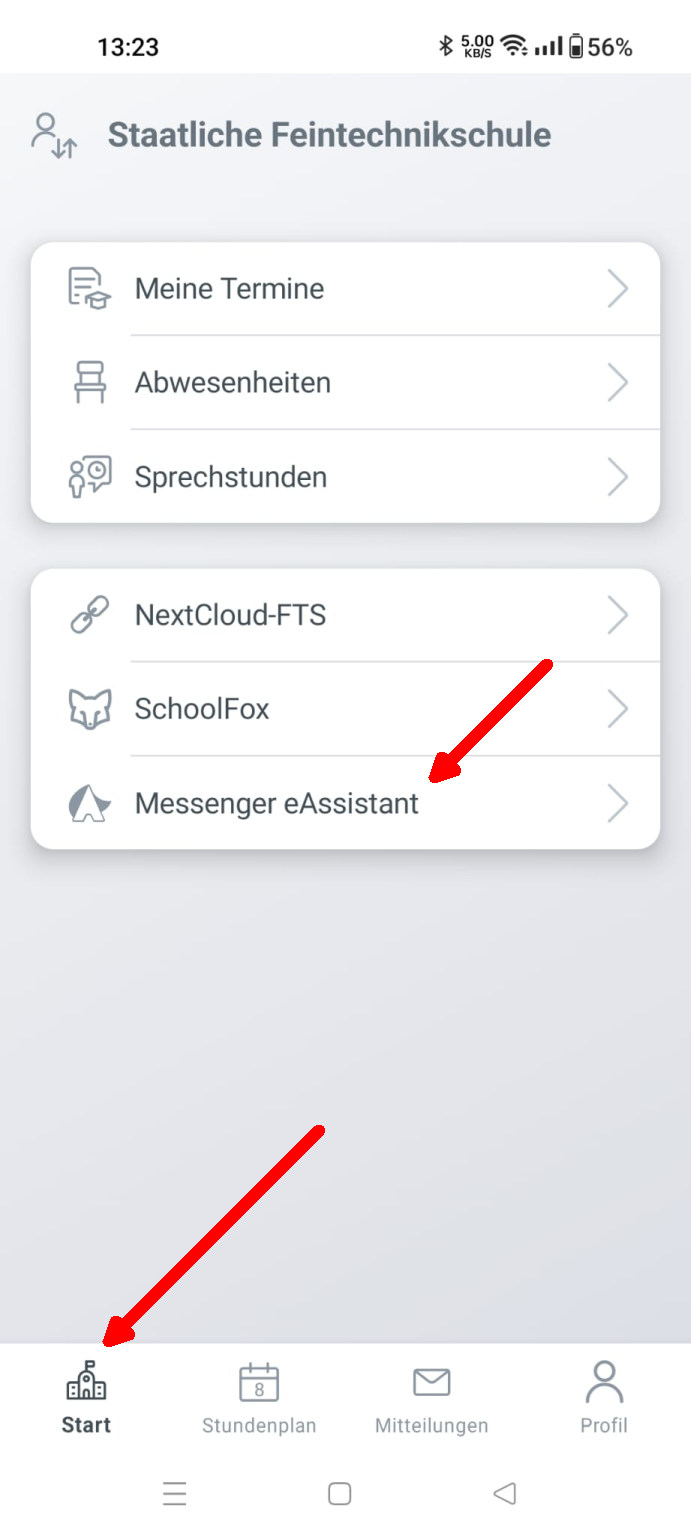Screen dimensions: 691x1536
Task: Go to the Profil tab
Action: coord(604,1398)
